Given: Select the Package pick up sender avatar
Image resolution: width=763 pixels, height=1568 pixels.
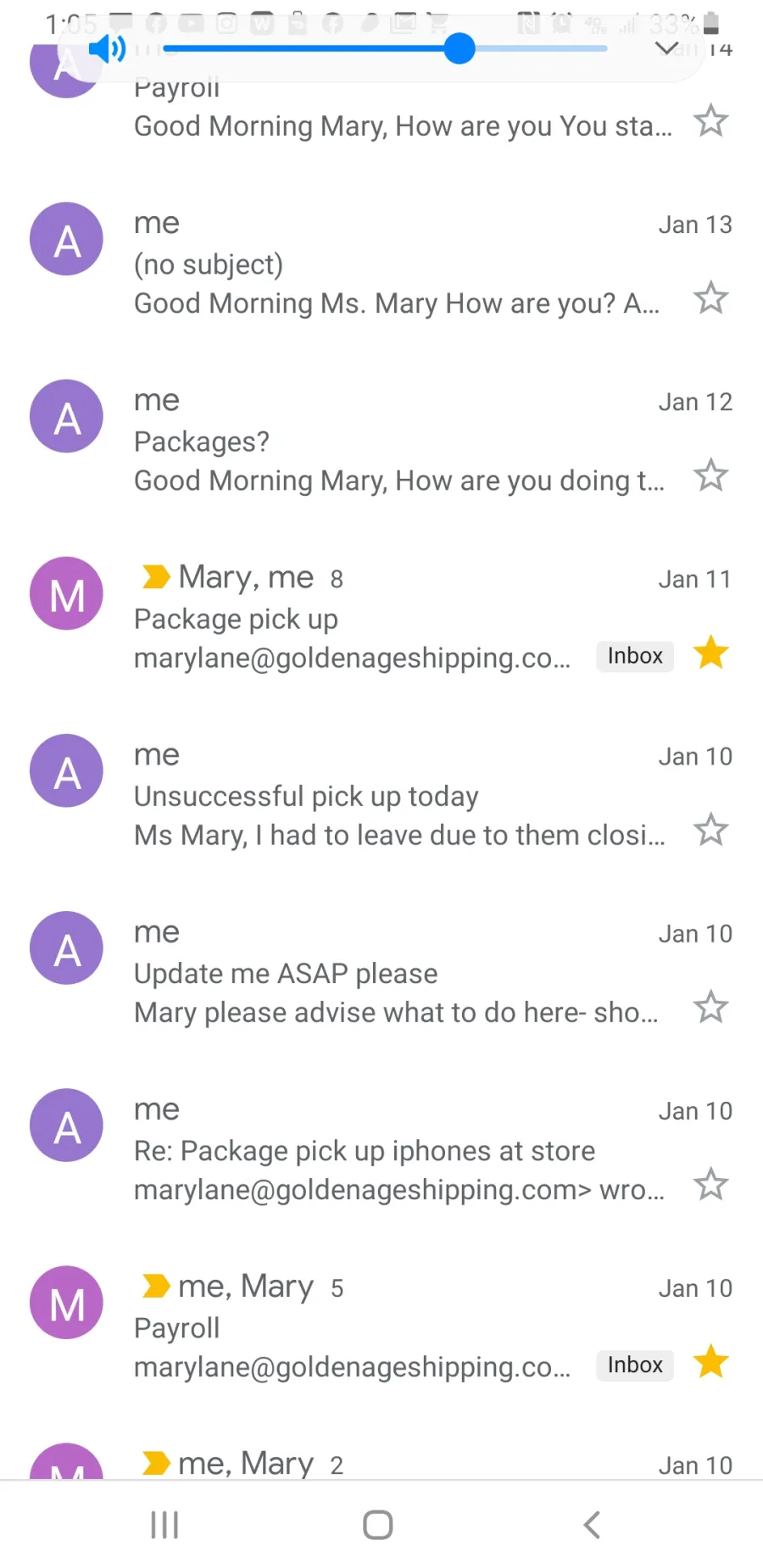Looking at the screenshot, I should 67,593.
